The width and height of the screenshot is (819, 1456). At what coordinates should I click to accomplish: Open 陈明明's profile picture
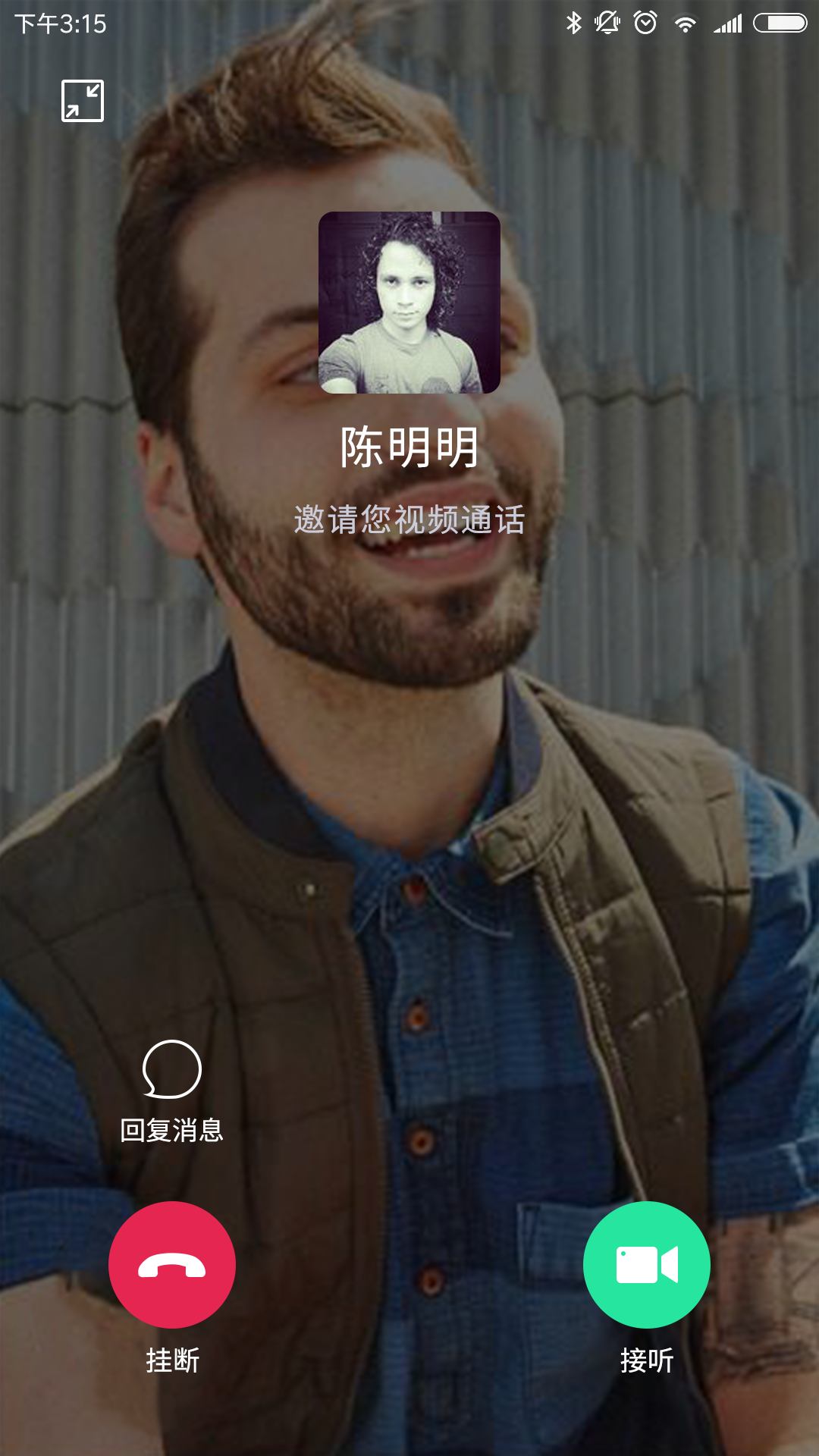click(409, 302)
